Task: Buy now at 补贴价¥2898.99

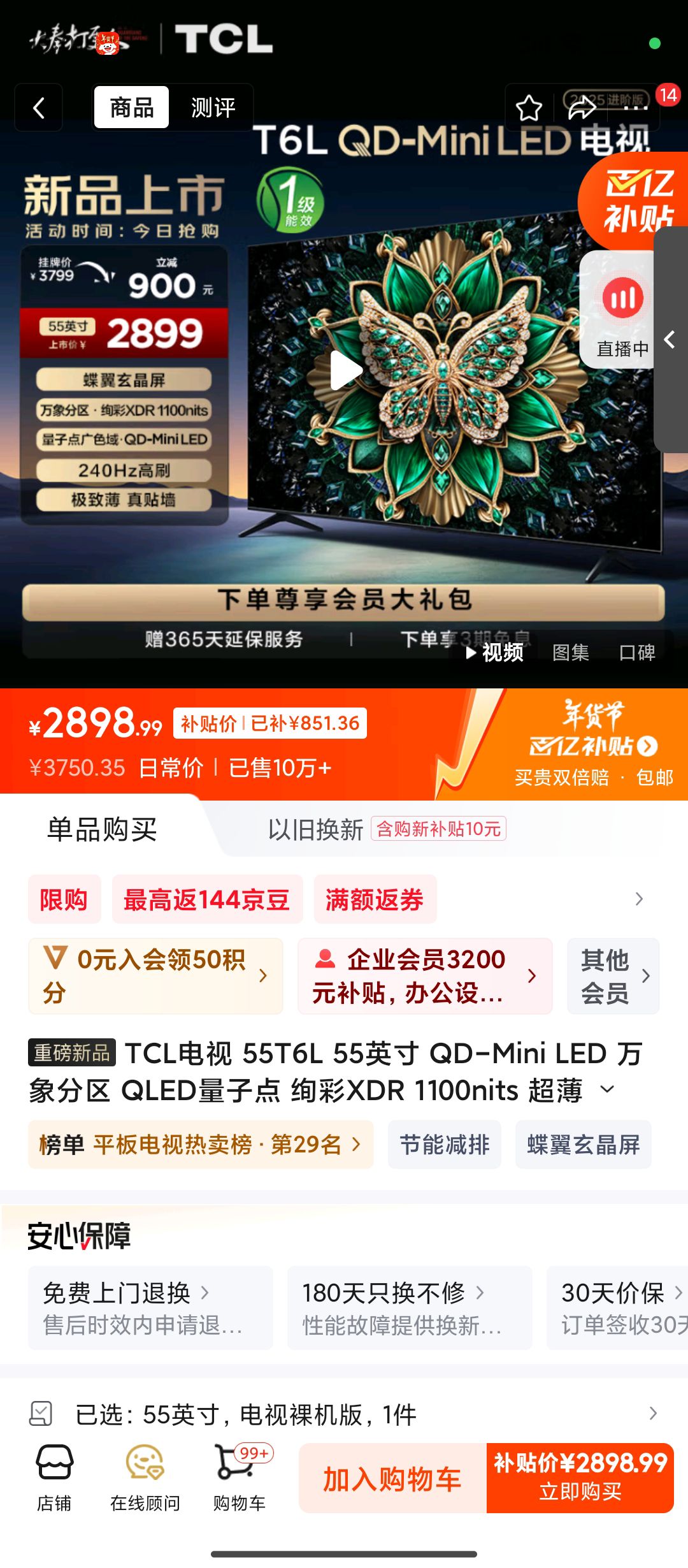Action: tap(580, 1479)
